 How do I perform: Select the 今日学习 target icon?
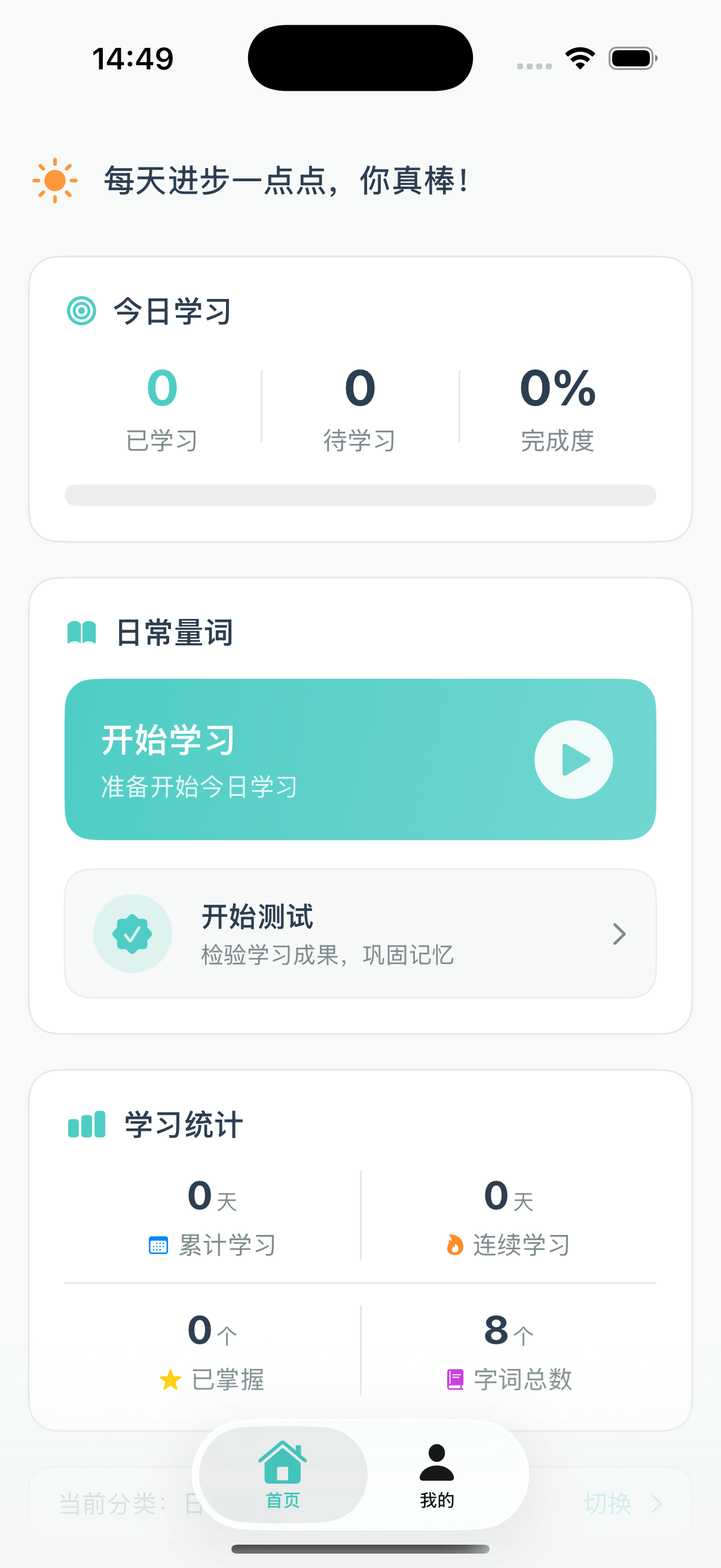pos(81,310)
